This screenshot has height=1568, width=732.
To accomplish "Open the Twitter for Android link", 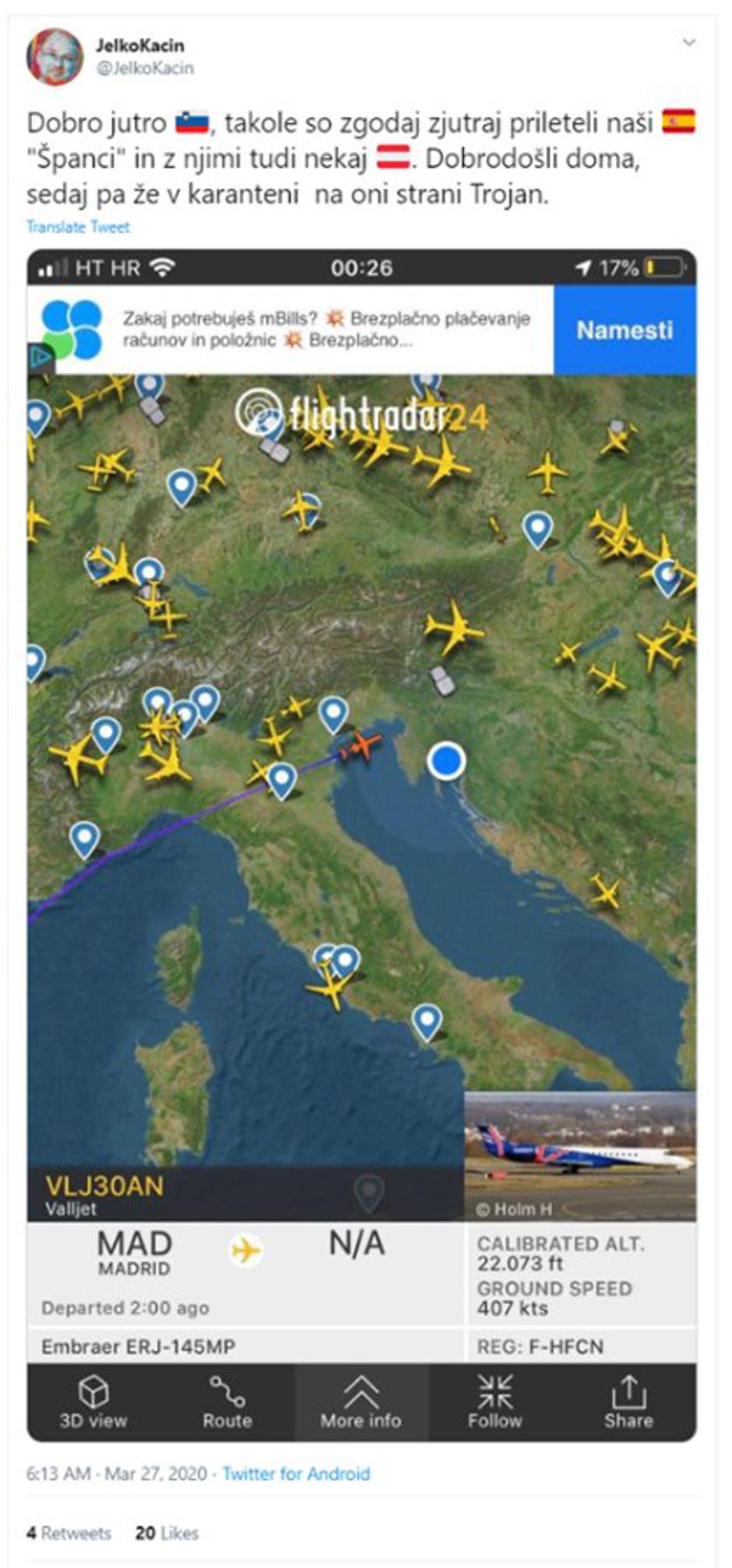I will pos(296,1473).
